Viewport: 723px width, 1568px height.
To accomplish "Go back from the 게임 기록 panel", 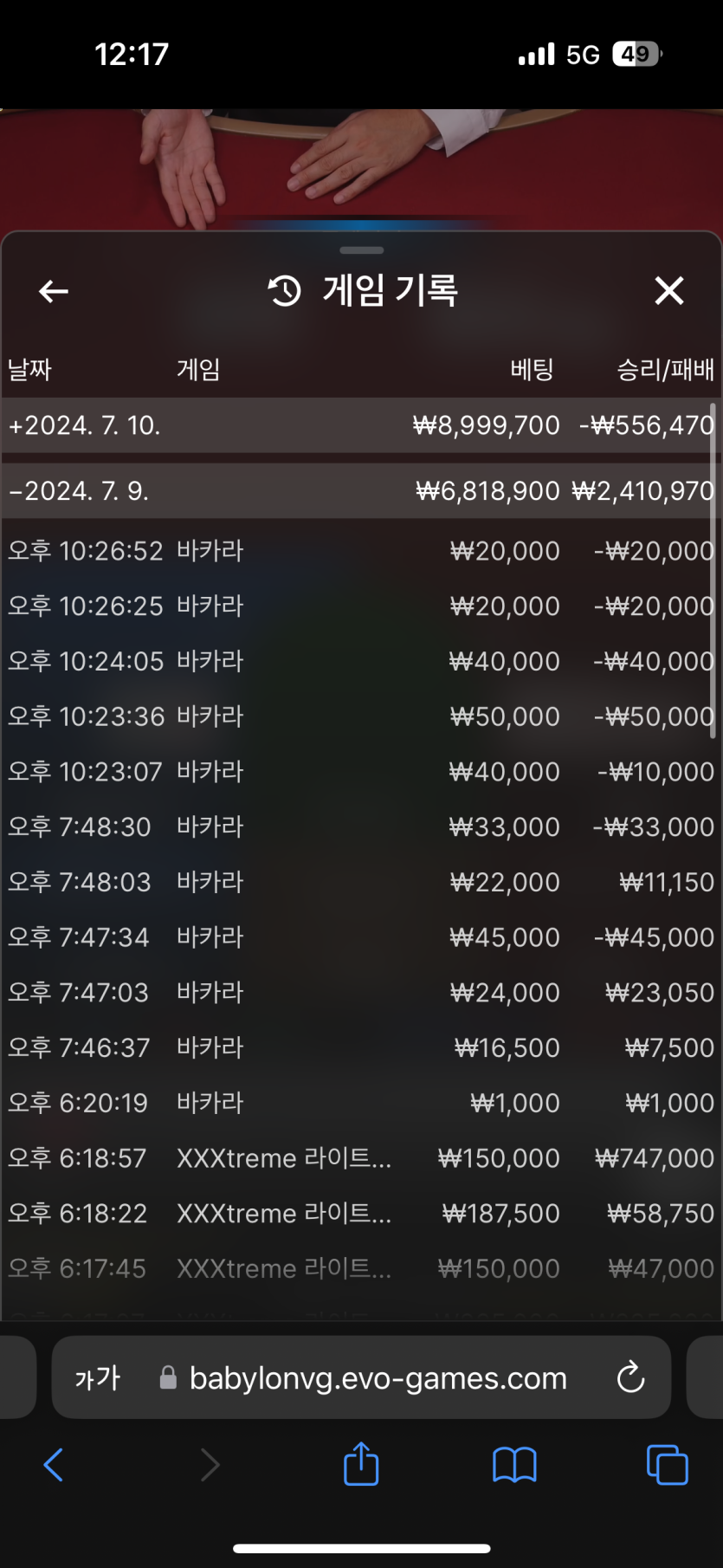I will [x=54, y=291].
